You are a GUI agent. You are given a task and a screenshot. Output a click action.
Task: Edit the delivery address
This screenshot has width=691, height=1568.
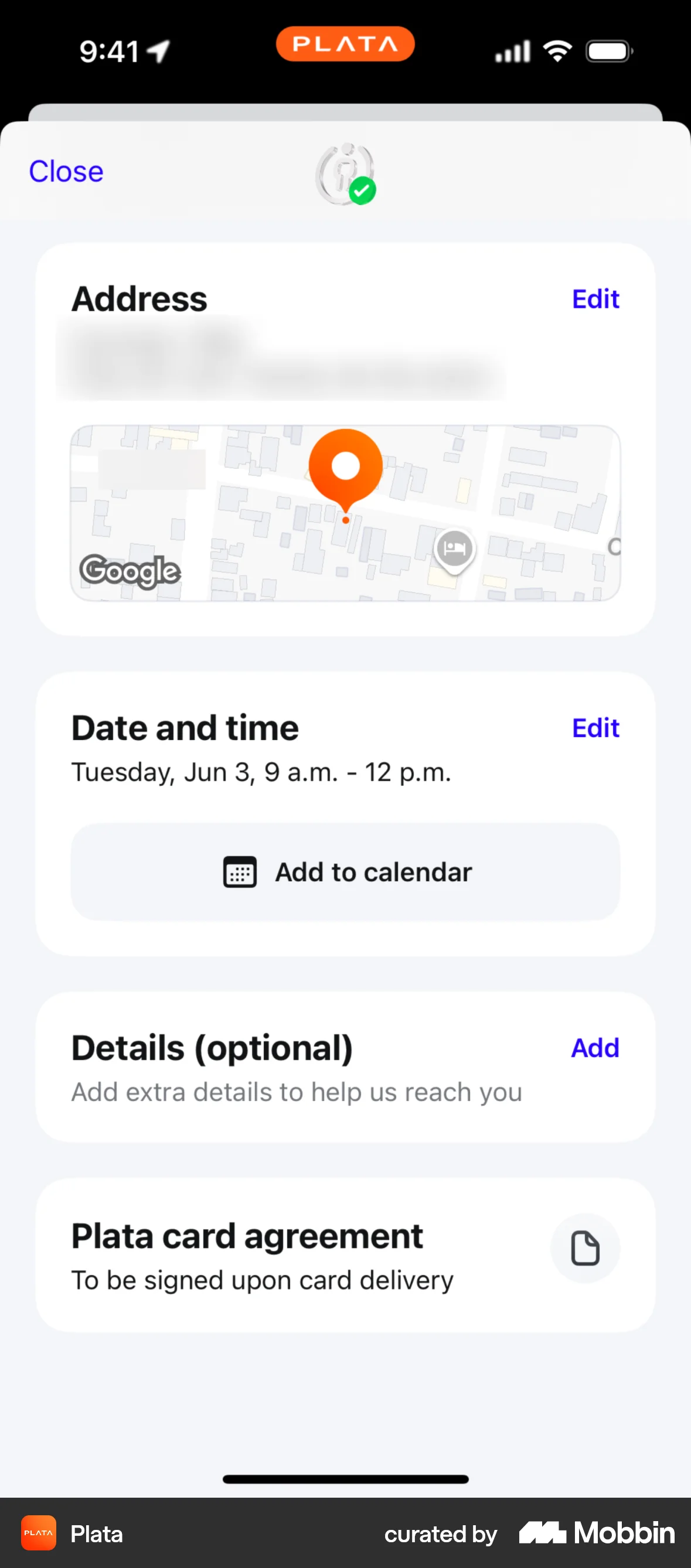click(595, 299)
